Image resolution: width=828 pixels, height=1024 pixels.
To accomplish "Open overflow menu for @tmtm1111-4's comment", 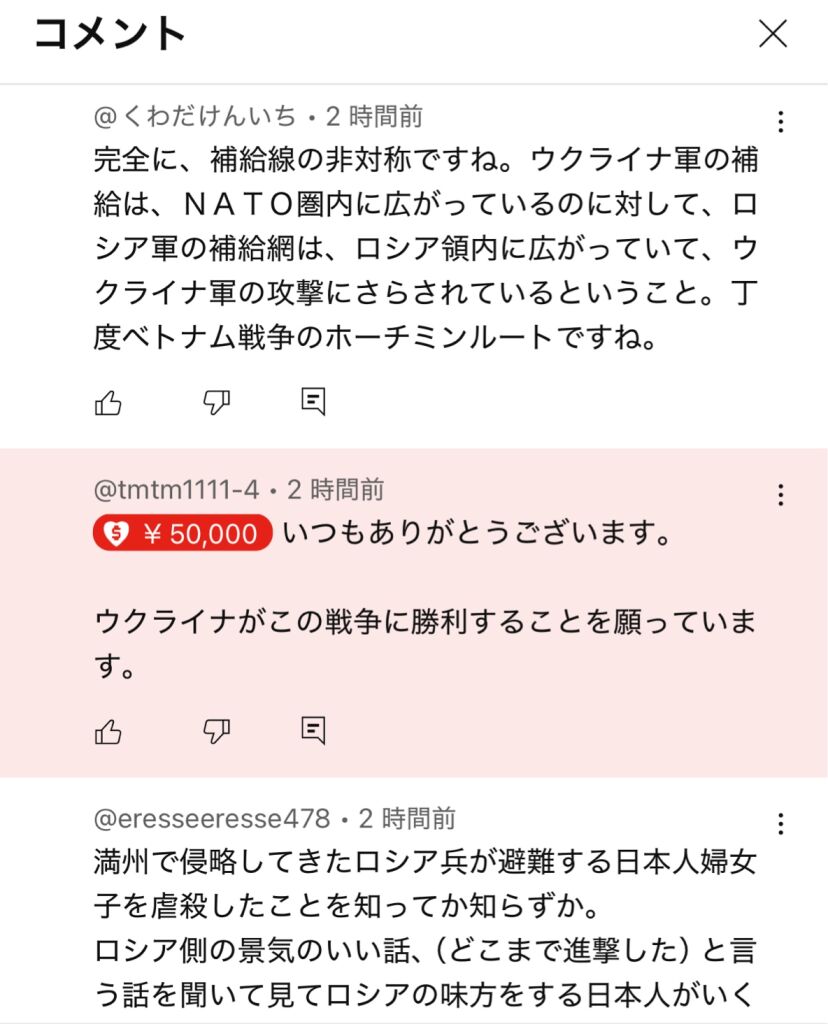I will [x=780, y=495].
